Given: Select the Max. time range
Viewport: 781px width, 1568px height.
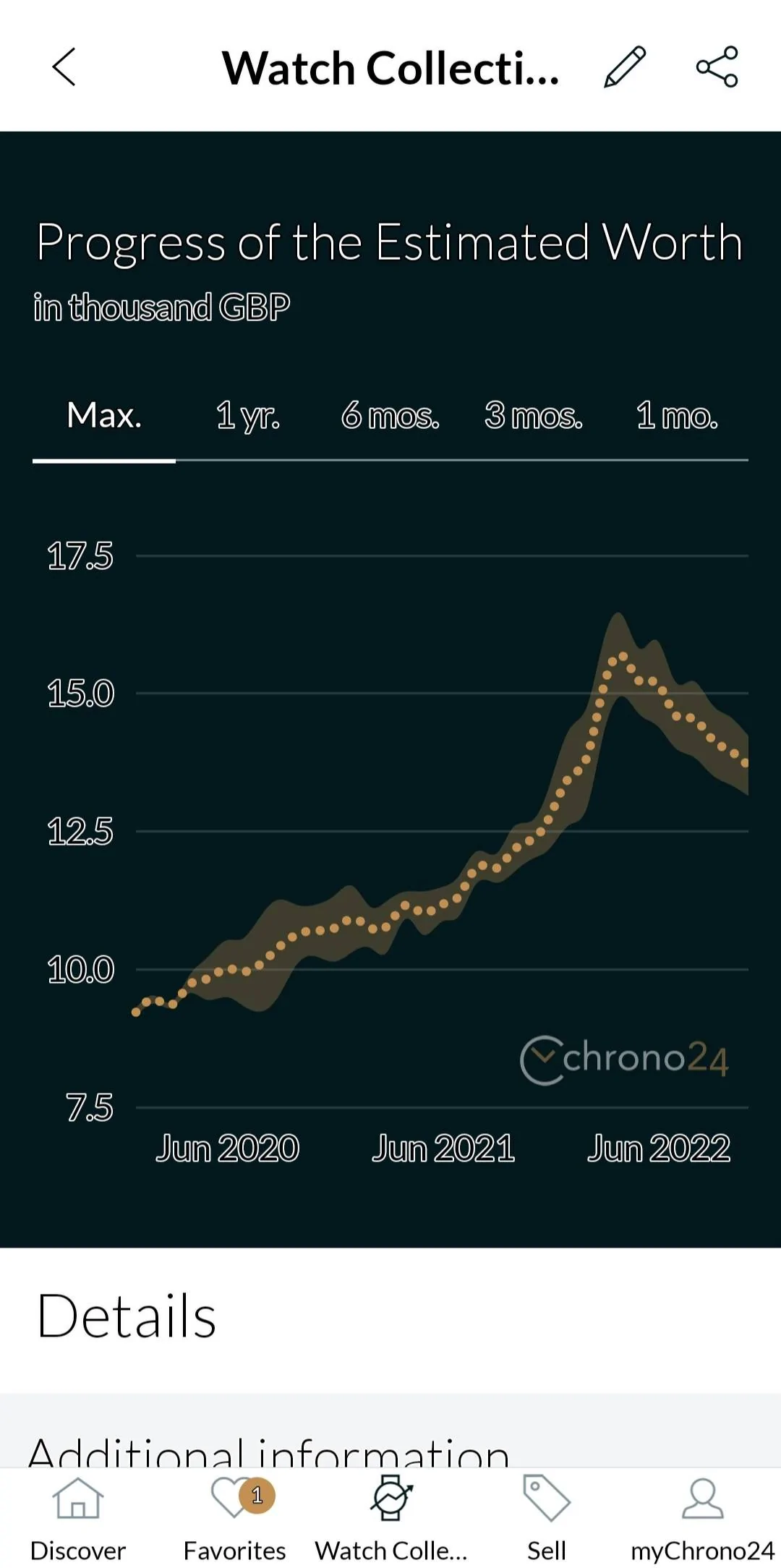Looking at the screenshot, I should click(104, 416).
